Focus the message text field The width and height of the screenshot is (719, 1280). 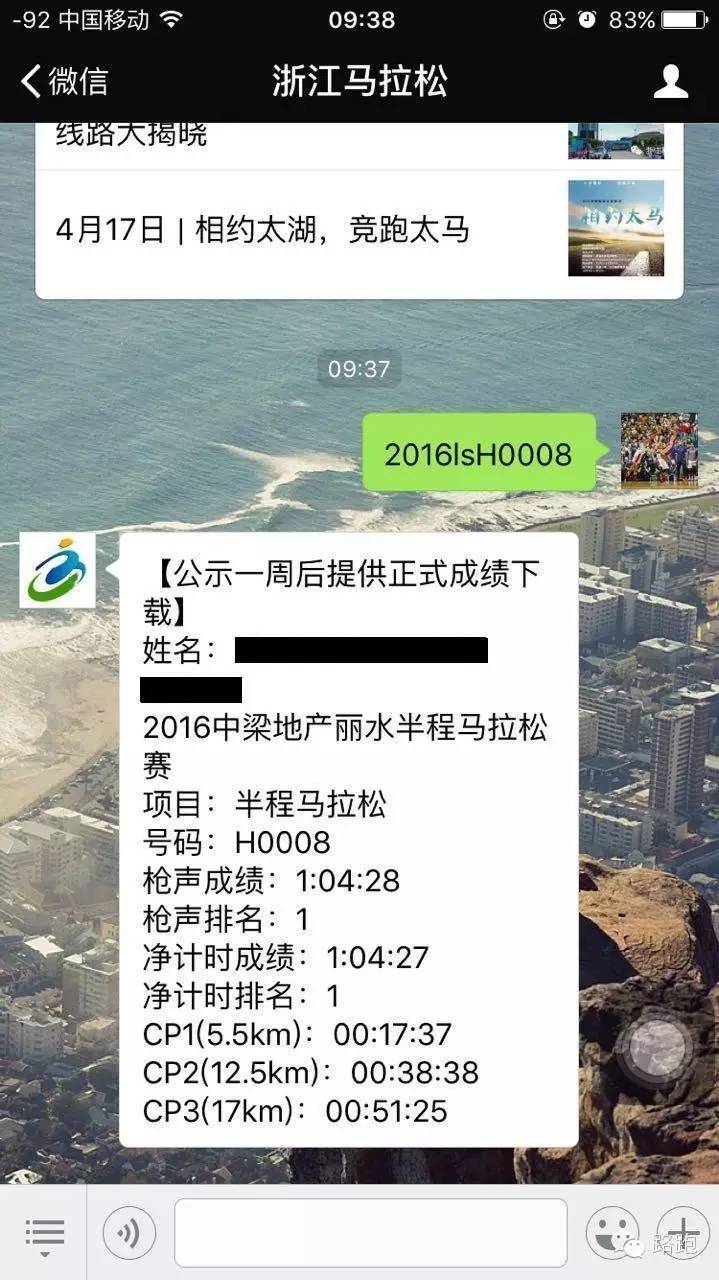point(370,1233)
